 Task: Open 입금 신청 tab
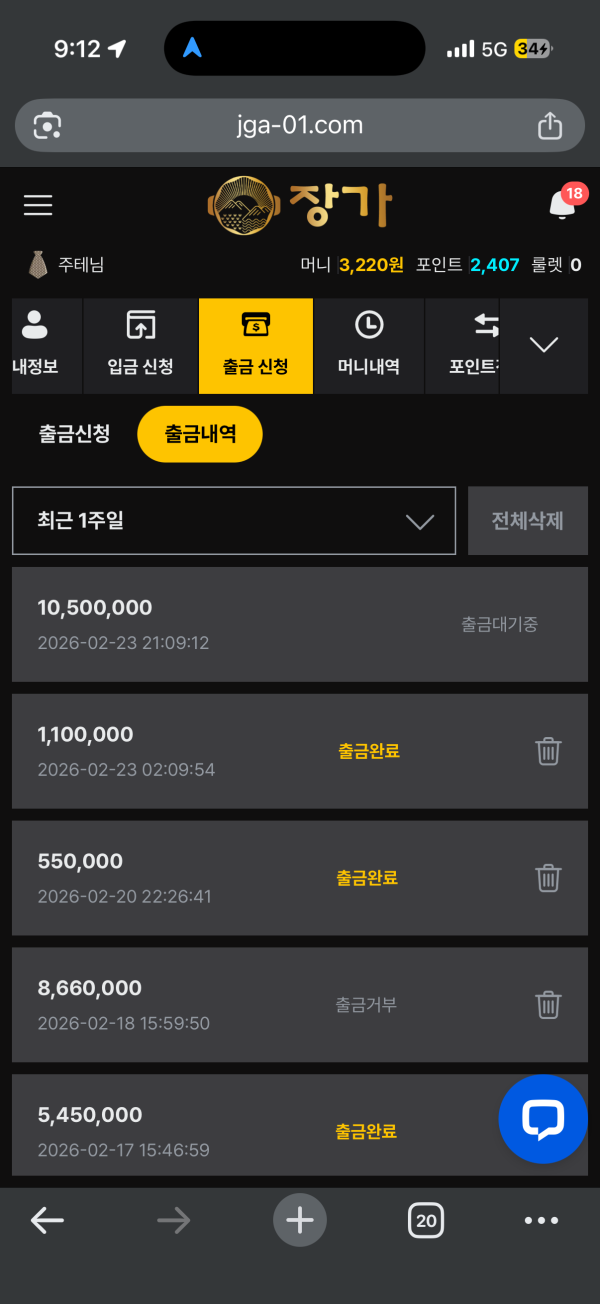(141, 345)
